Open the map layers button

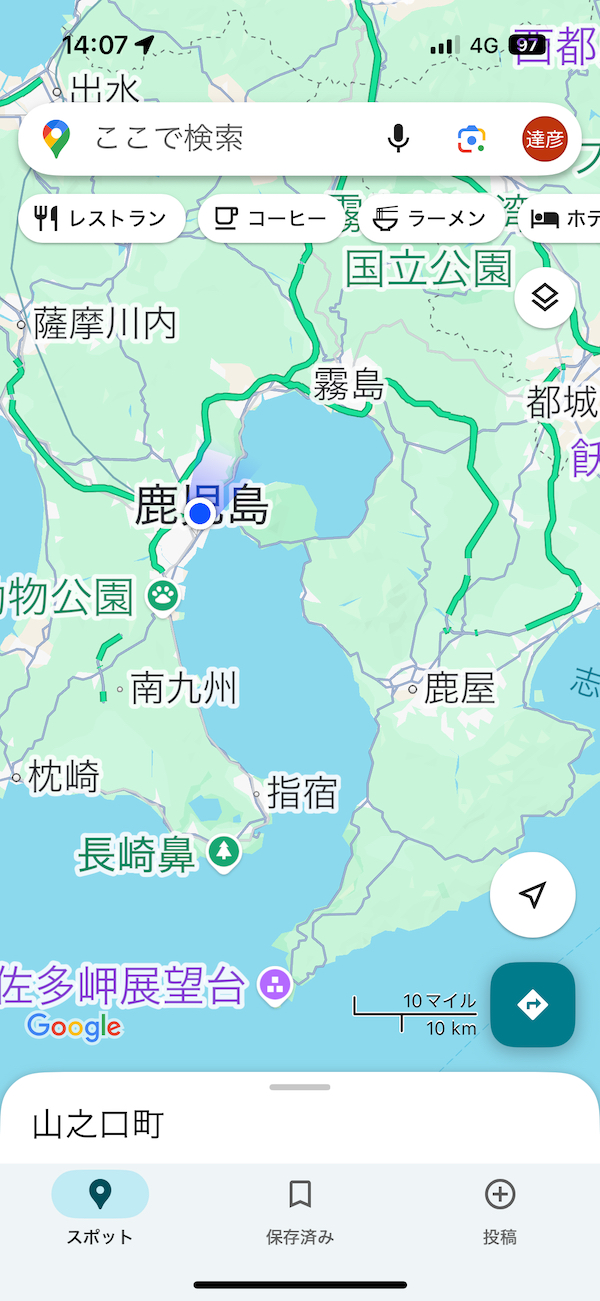pyautogui.click(x=545, y=297)
